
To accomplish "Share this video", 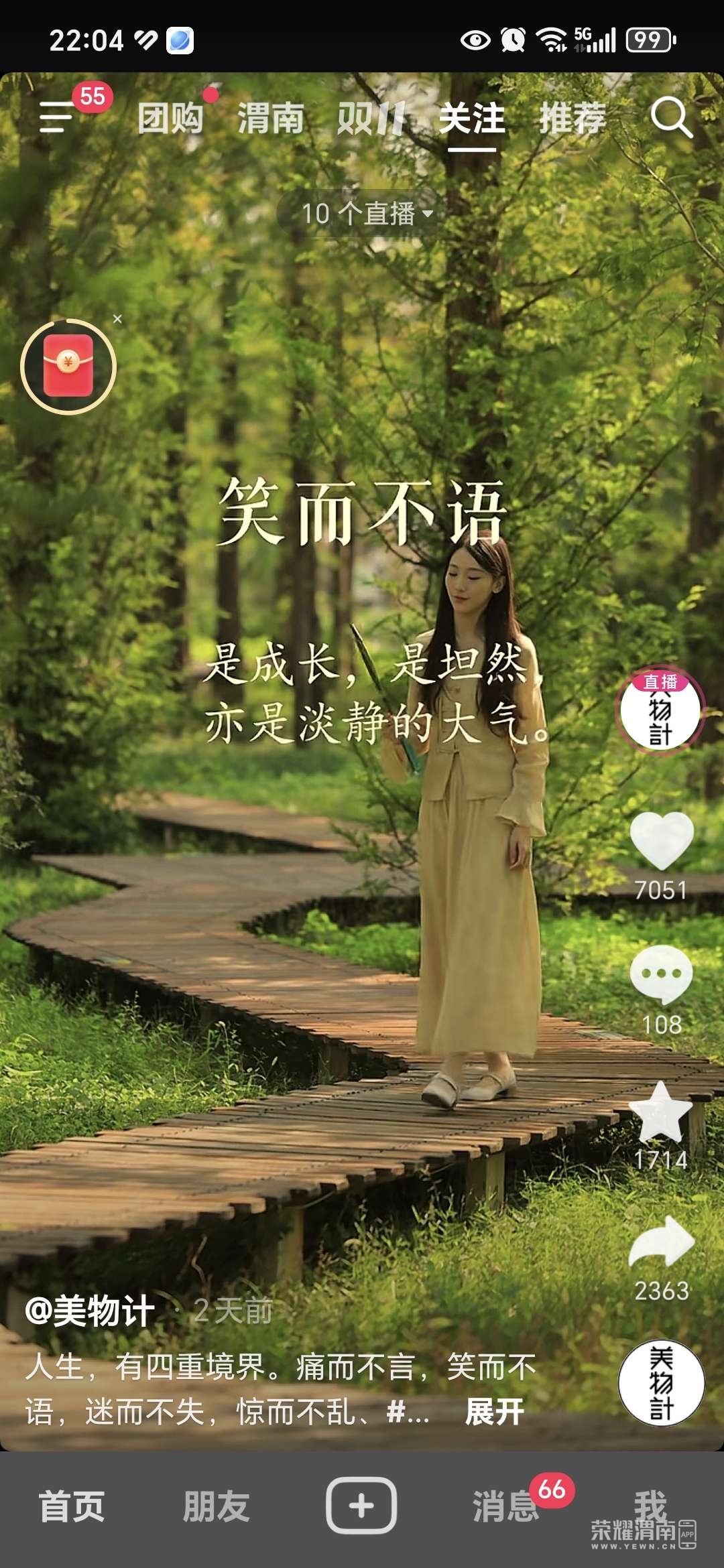I will click(662, 1244).
